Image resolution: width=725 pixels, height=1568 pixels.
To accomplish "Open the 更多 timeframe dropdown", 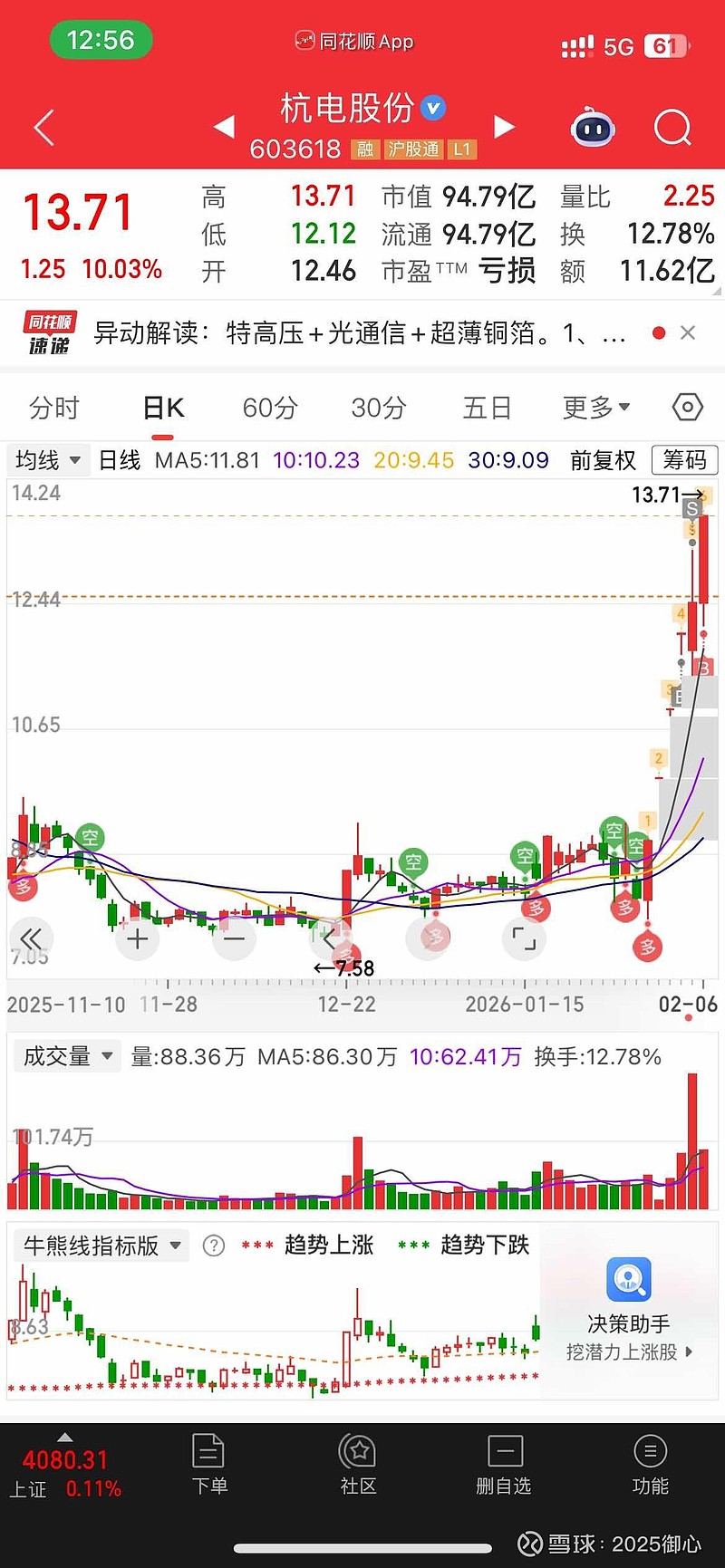I will (594, 408).
